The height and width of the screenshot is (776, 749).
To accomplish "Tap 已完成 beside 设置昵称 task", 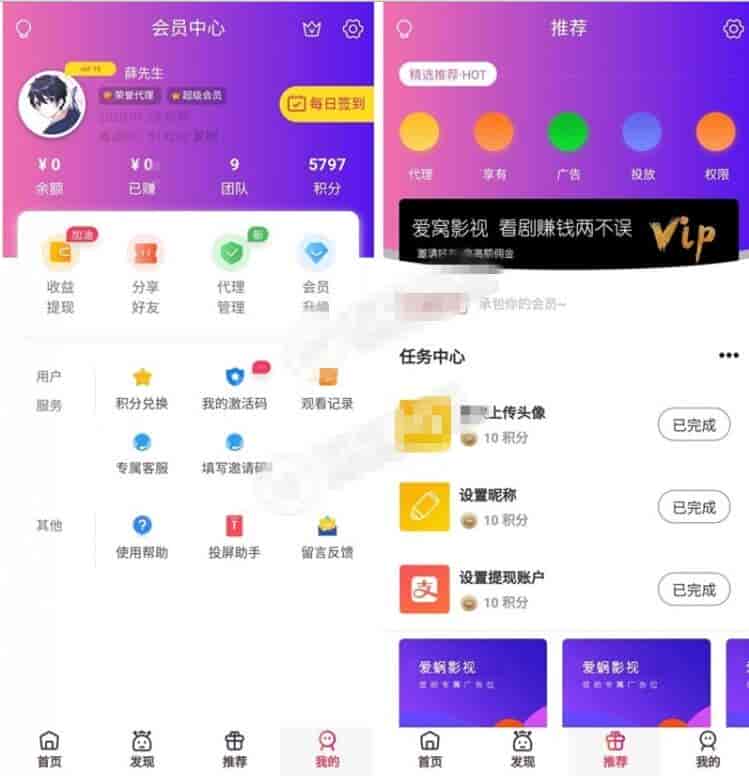I will (694, 507).
